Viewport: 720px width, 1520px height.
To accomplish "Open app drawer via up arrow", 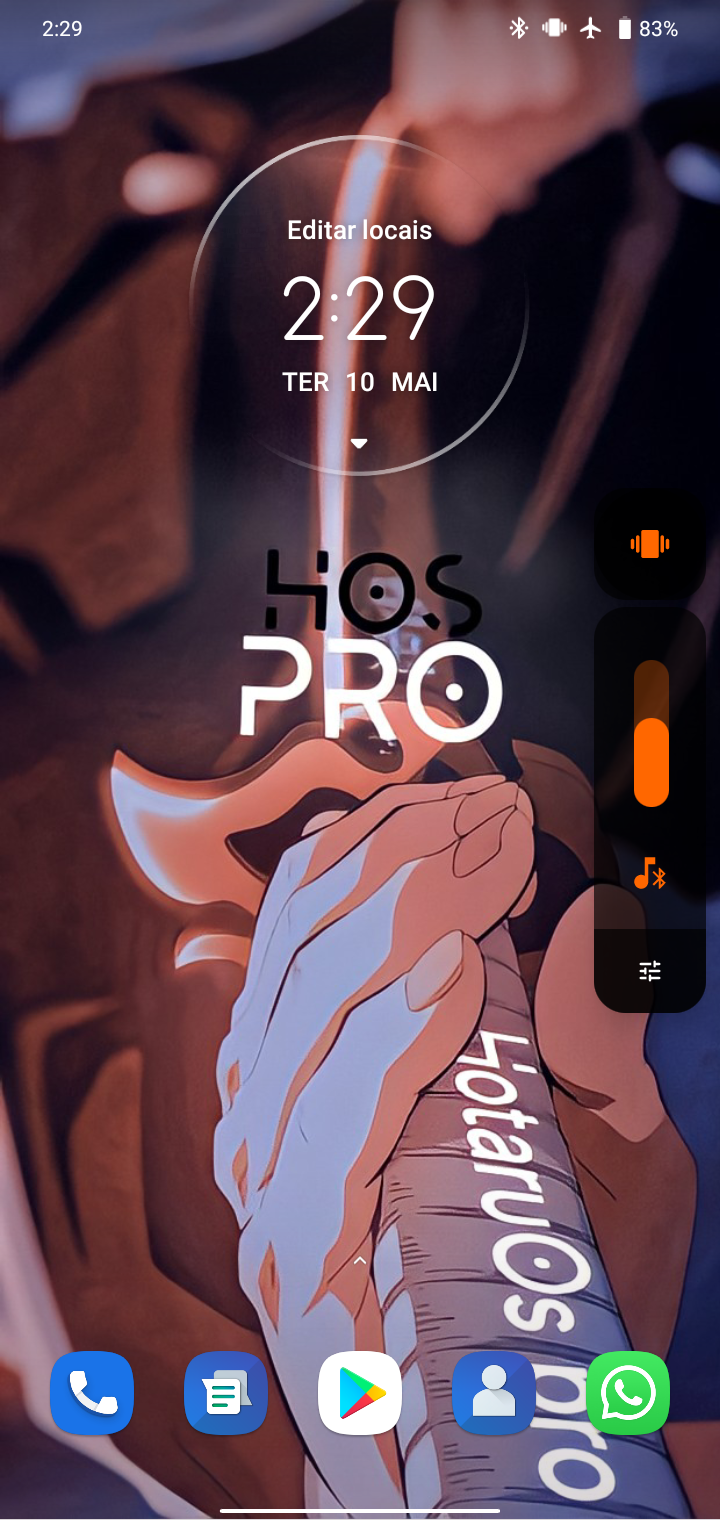I will [x=360, y=1262].
